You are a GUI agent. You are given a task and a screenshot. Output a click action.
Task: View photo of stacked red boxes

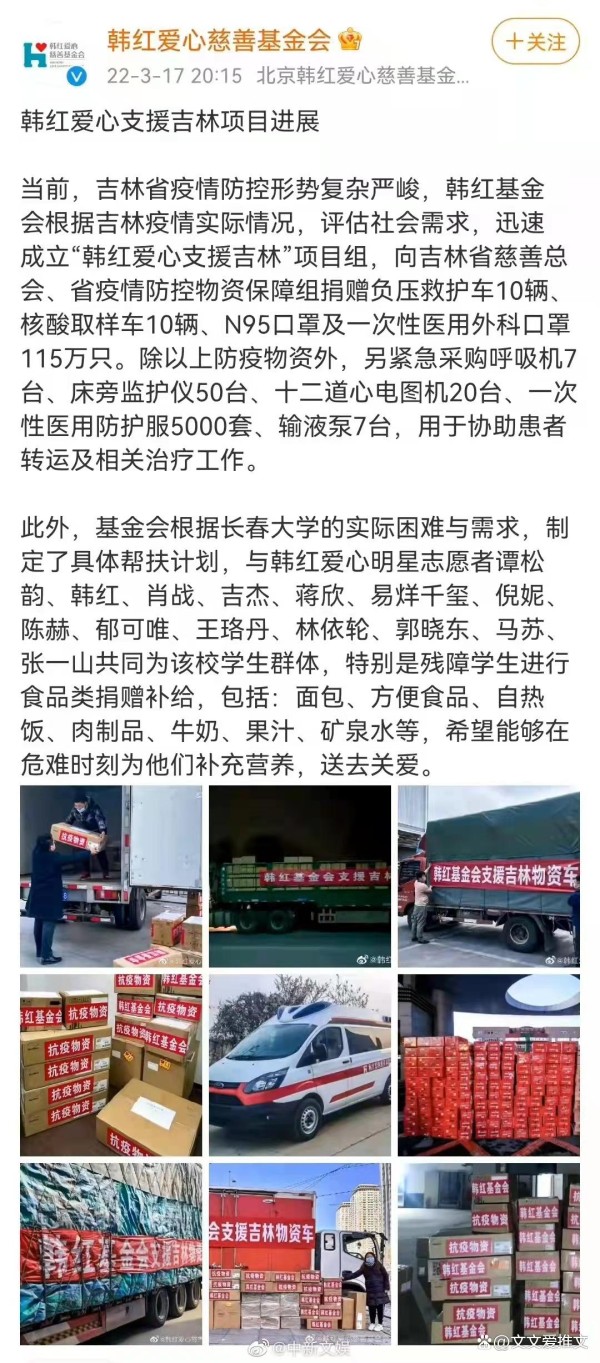[x=489, y=1065]
